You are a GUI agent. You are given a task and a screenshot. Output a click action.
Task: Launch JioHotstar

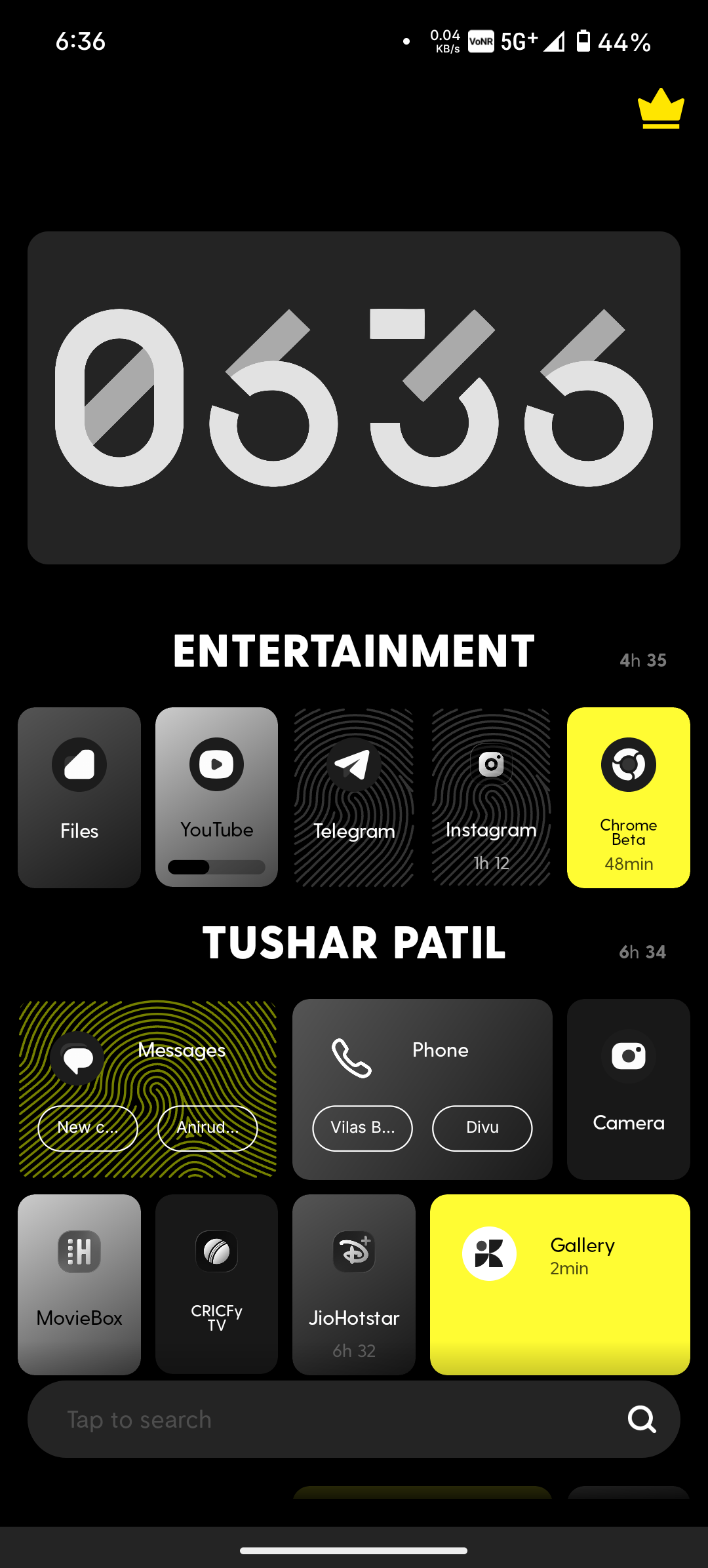tap(354, 1284)
